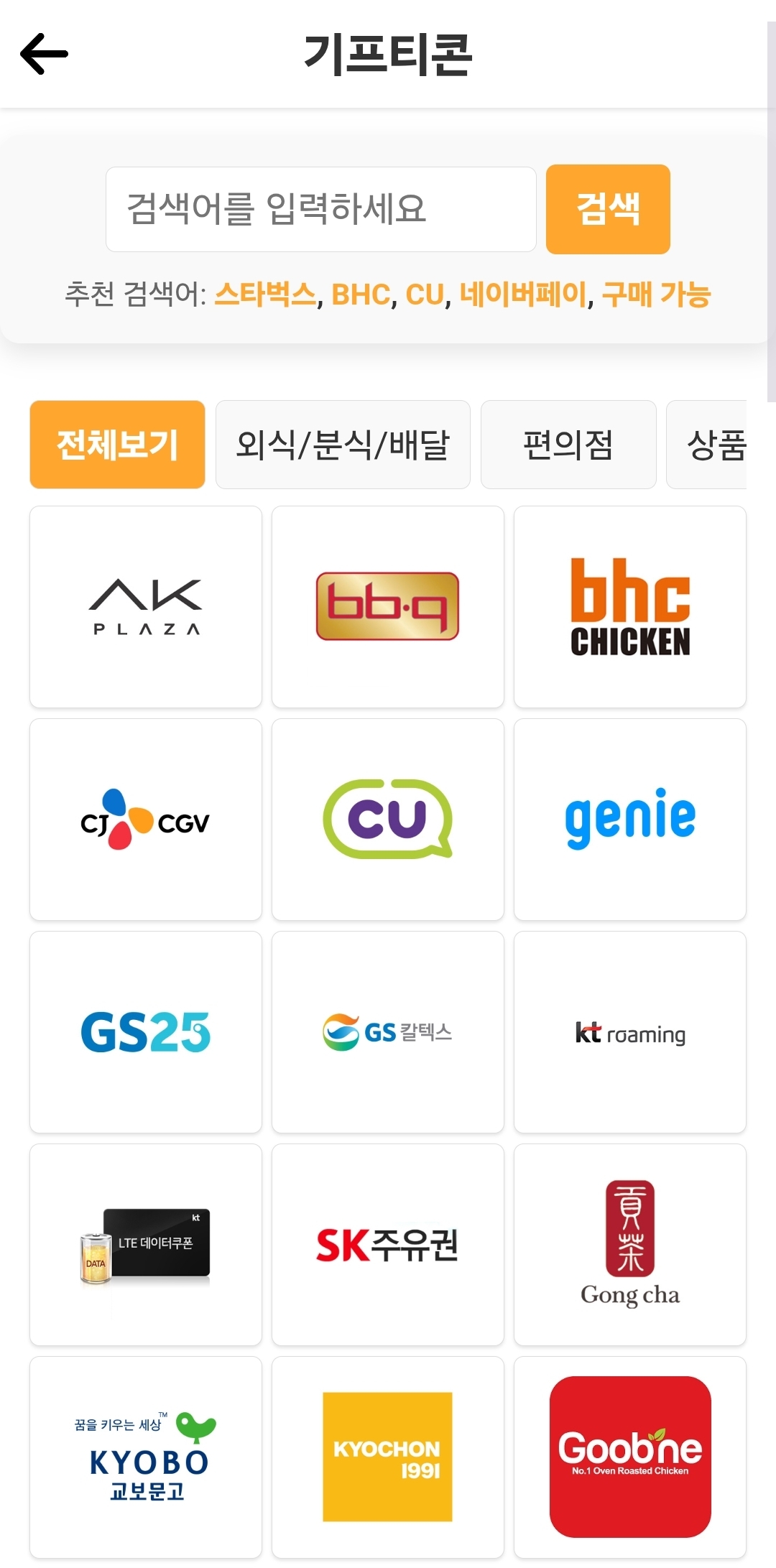Open the CJ CGV brand tile
The width and height of the screenshot is (776, 1568).
tap(146, 820)
